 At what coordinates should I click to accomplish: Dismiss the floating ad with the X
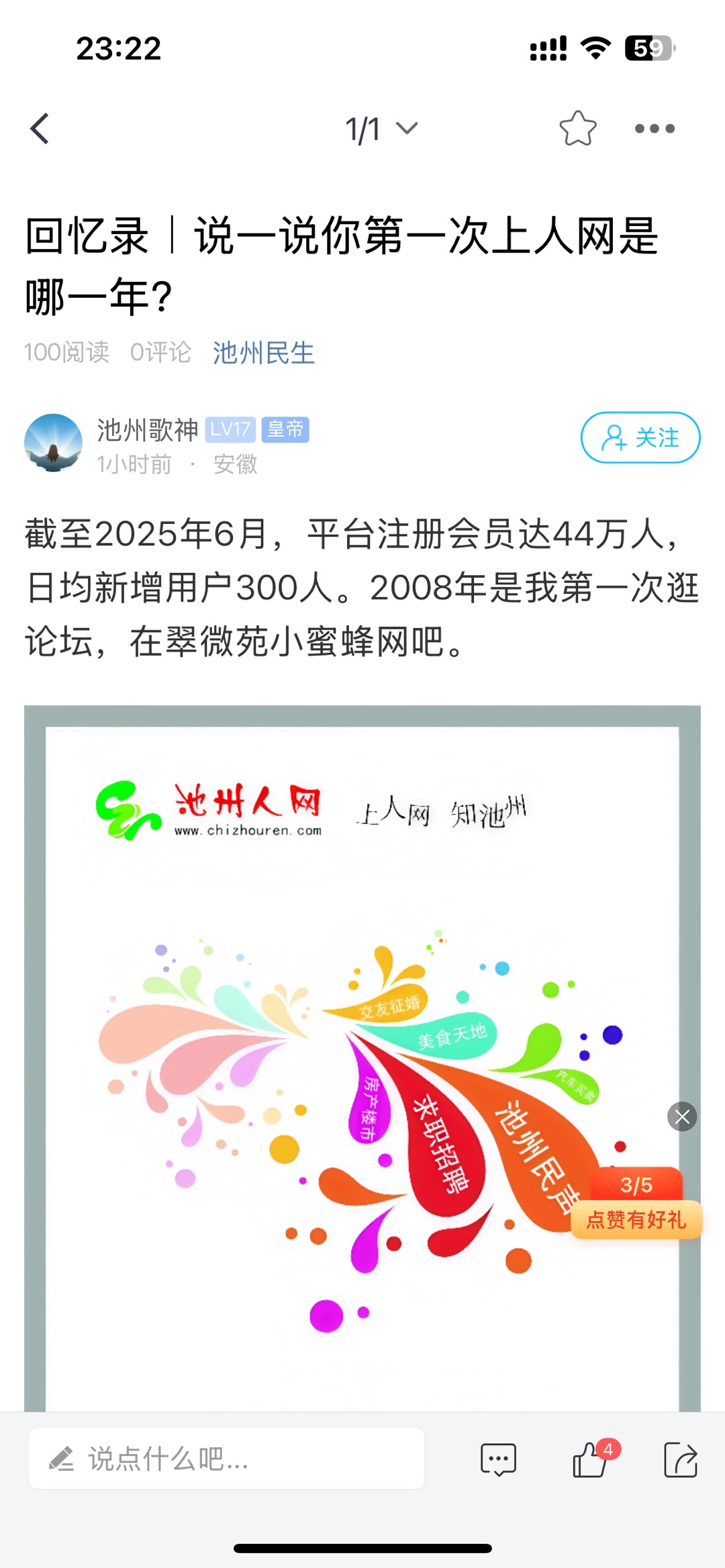pyautogui.click(x=683, y=1116)
